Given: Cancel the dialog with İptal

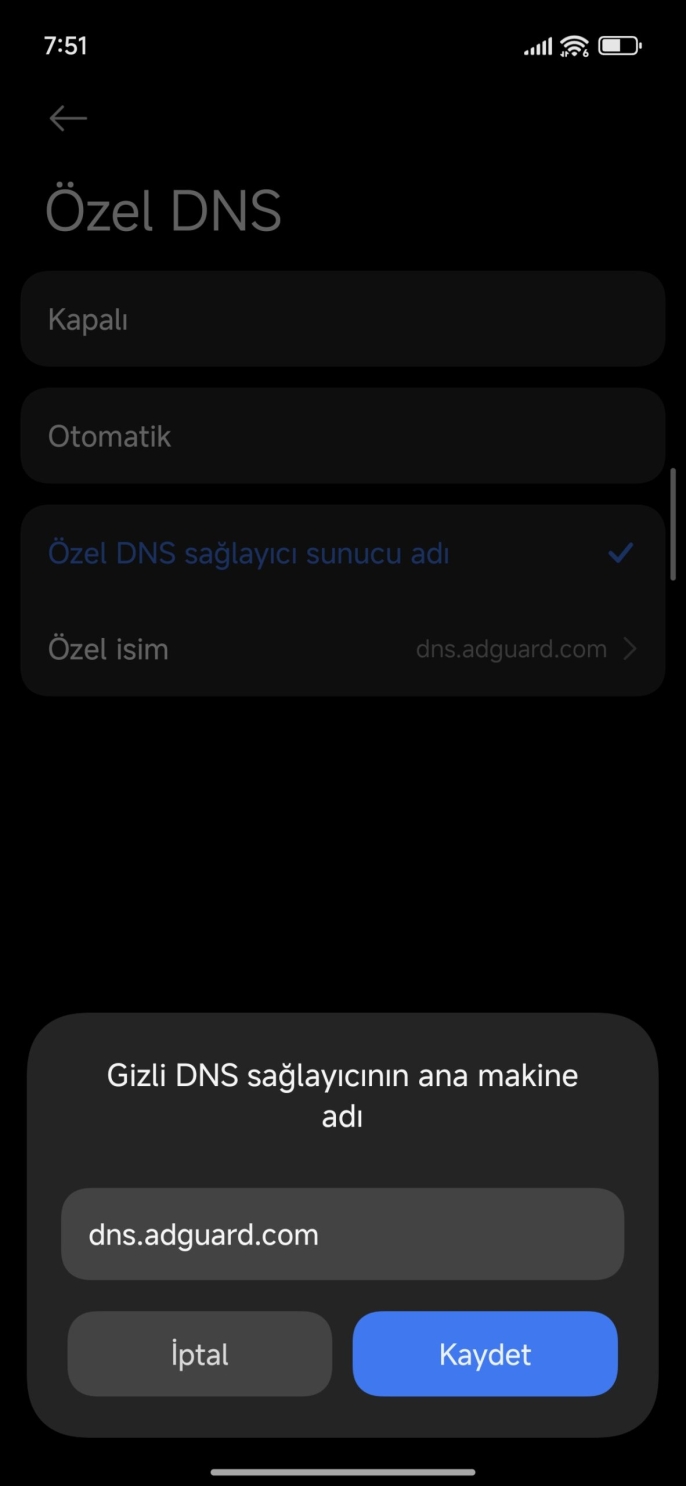Looking at the screenshot, I should pyautogui.click(x=199, y=1354).
